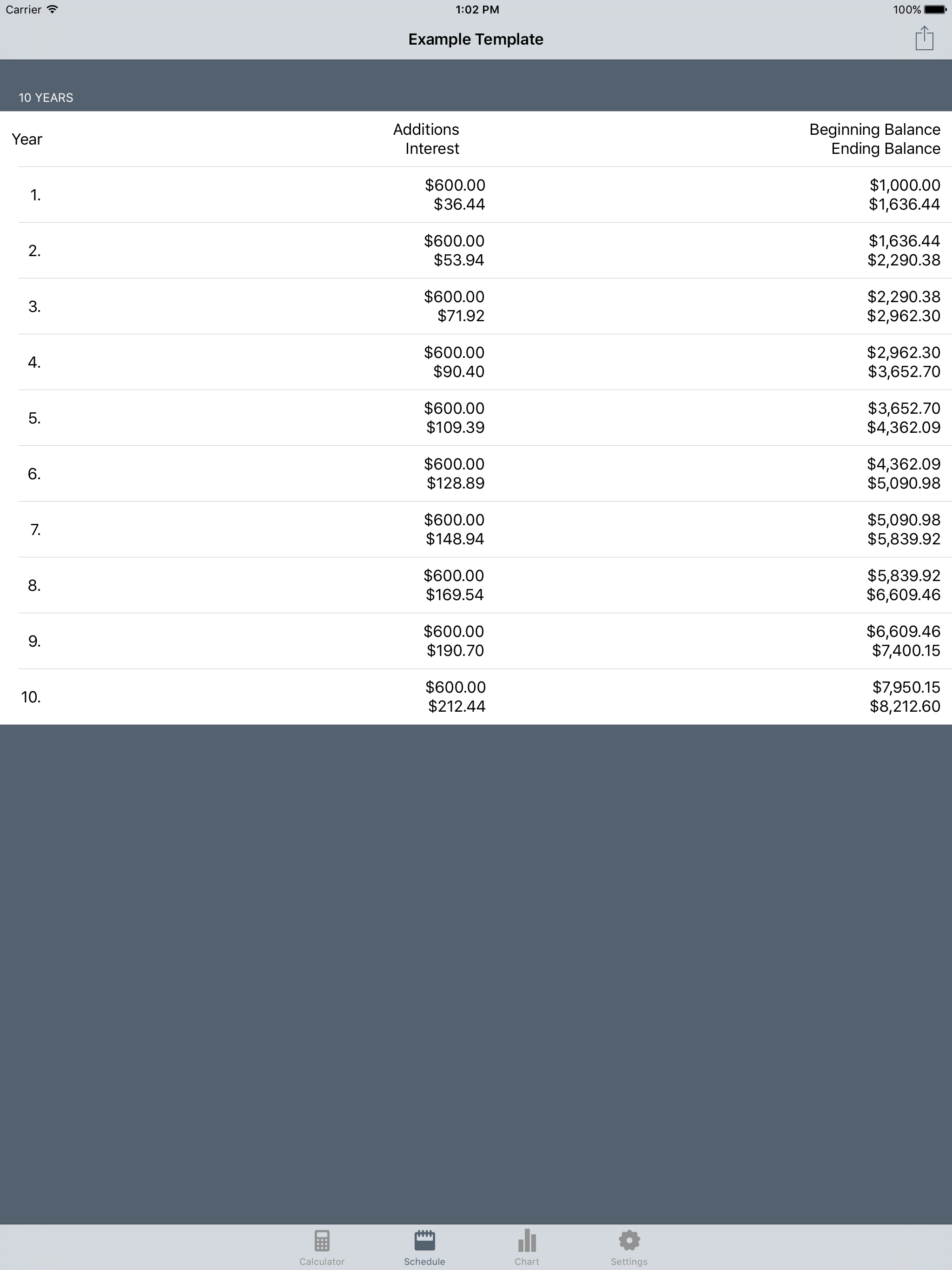Tap the Example Template title
This screenshot has height=1270, width=952.
476,39
